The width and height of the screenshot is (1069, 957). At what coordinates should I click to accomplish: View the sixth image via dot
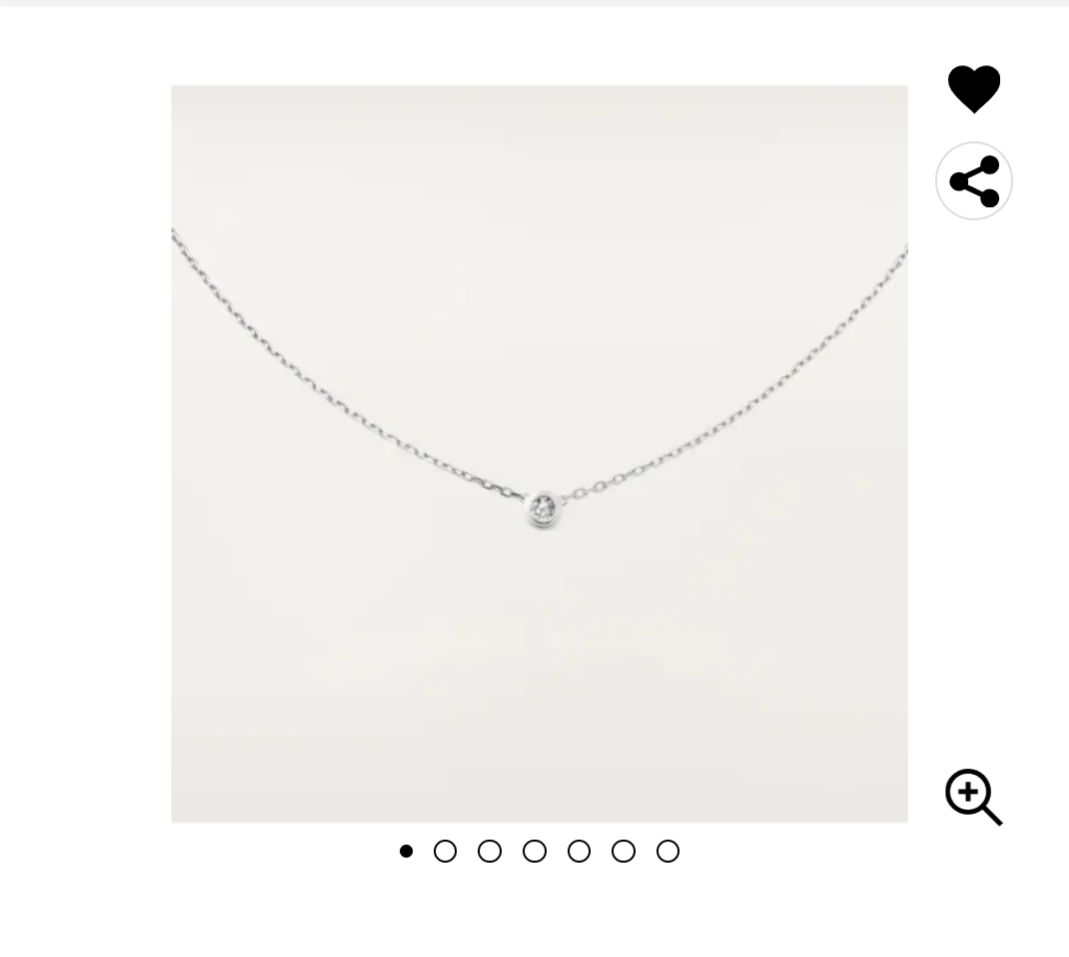coord(623,851)
